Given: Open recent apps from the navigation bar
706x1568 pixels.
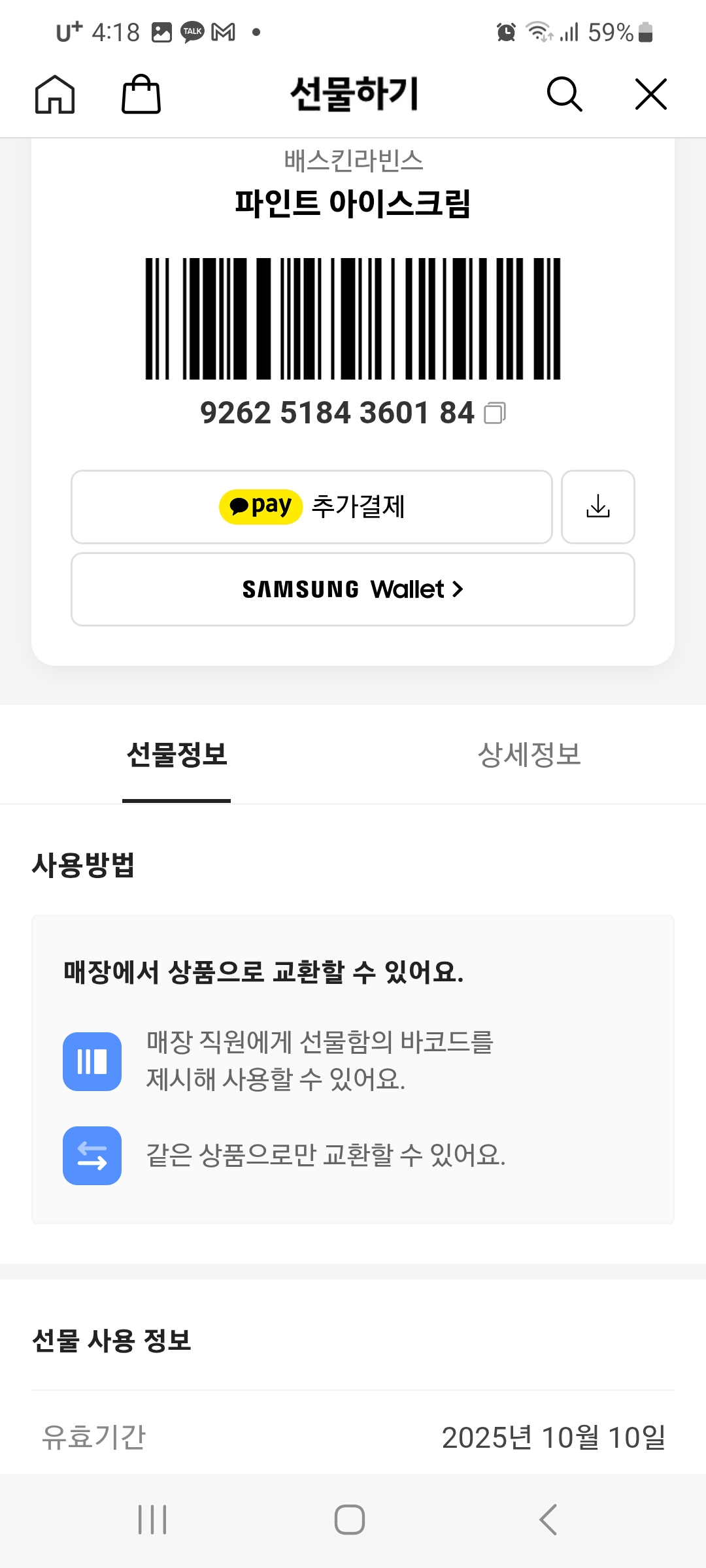Looking at the screenshot, I should pyautogui.click(x=152, y=1519).
